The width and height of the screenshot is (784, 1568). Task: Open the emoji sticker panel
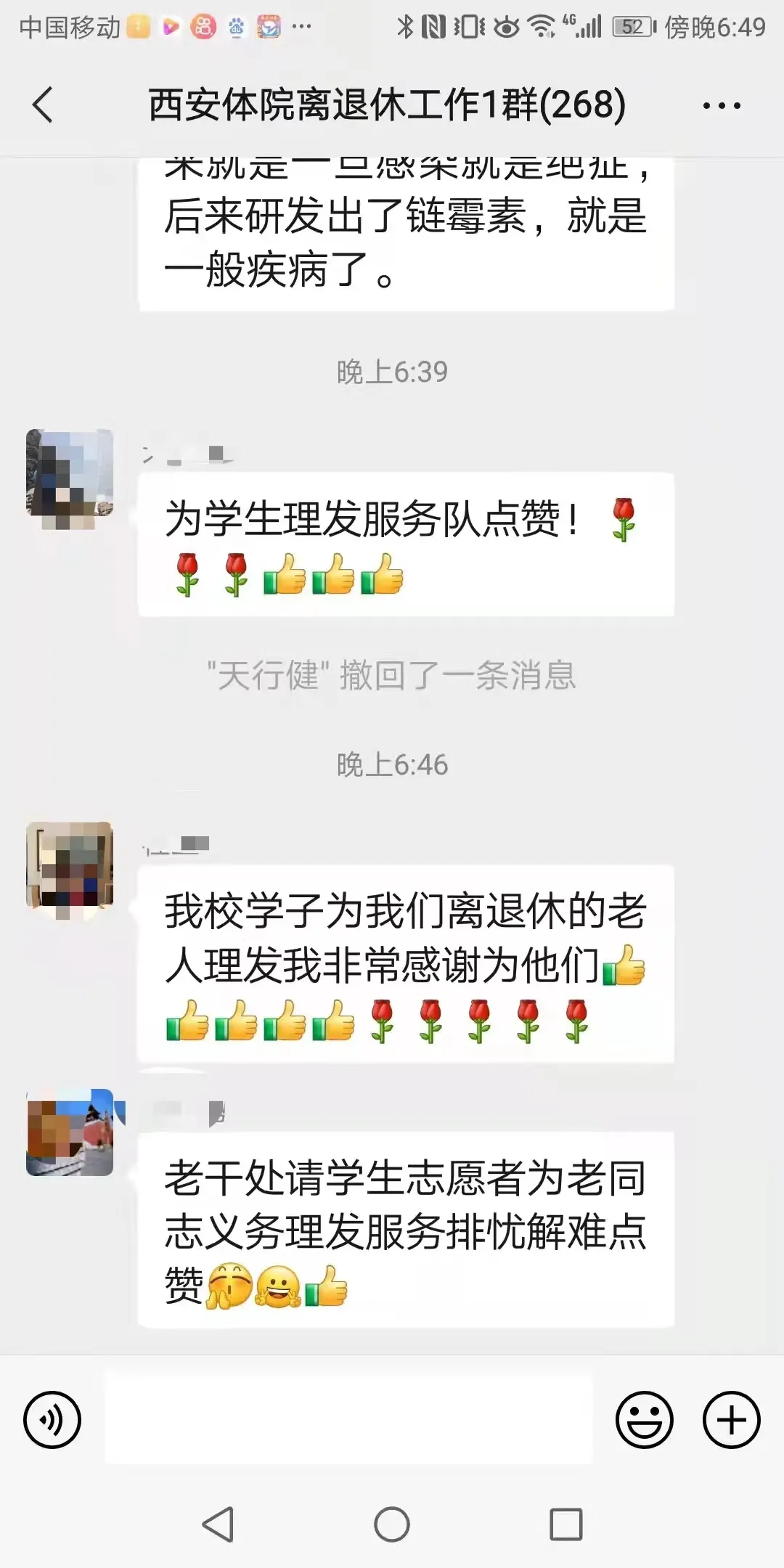pos(644,1420)
